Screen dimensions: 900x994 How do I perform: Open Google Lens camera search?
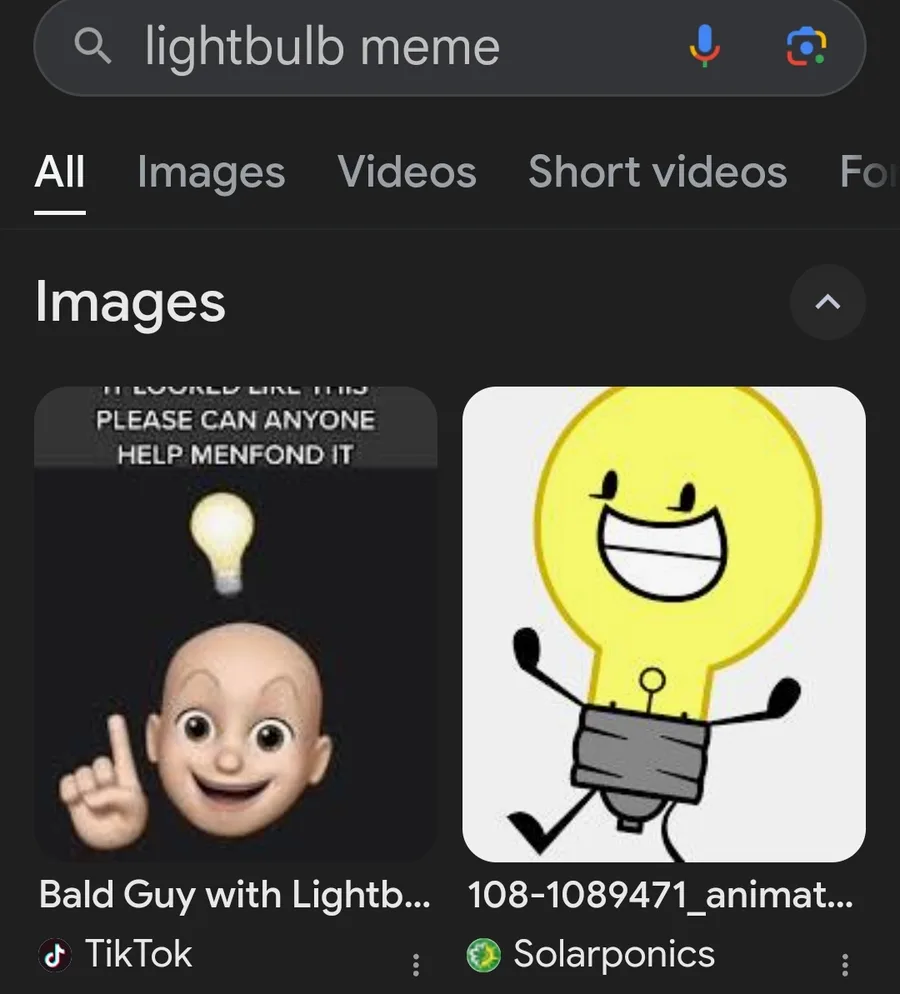[806, 46]
